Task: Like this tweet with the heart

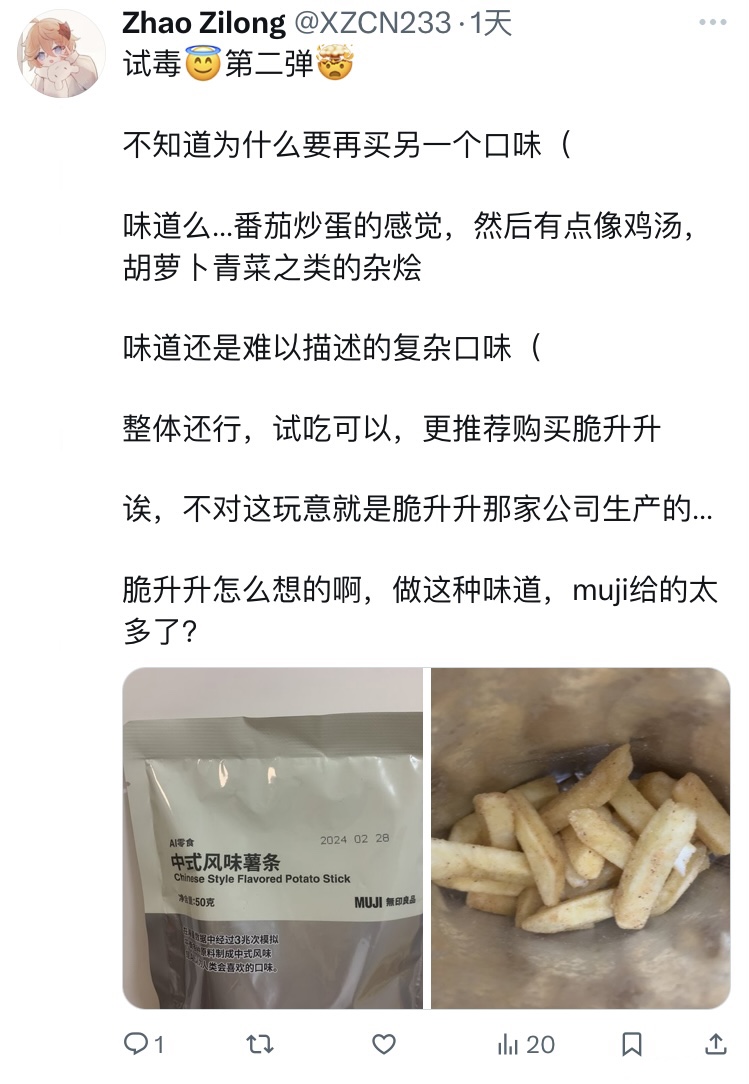Action: click(384, 1045)
